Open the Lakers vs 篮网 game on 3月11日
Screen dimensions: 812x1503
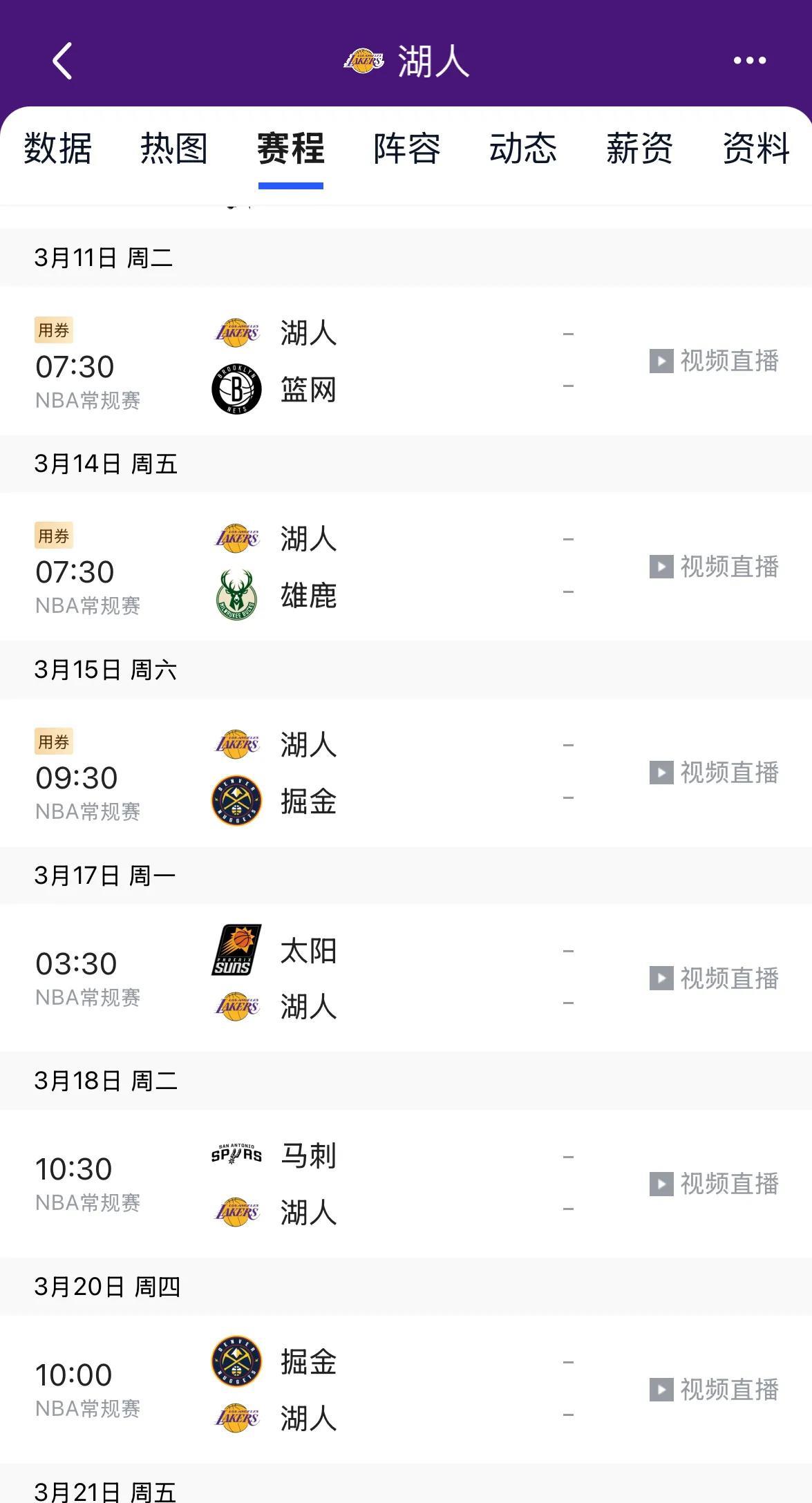(x=406, y=361)
